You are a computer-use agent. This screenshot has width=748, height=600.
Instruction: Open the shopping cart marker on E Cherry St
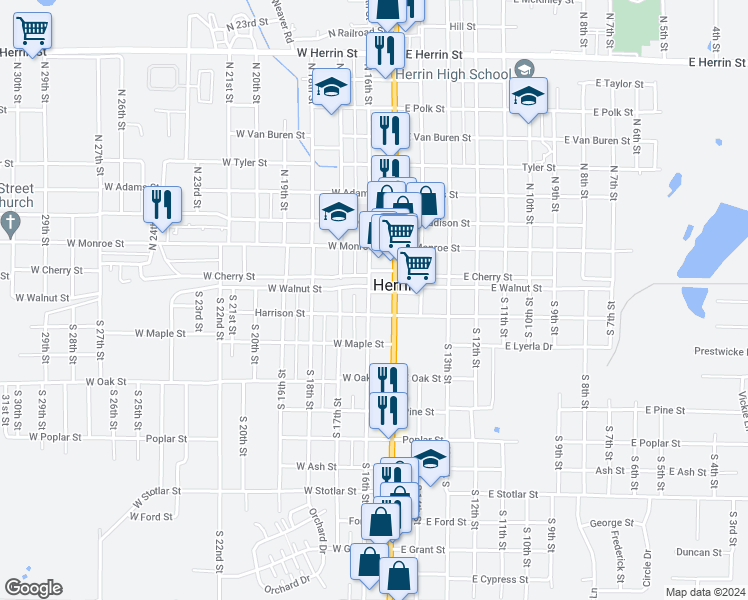(x=416, y=266)
